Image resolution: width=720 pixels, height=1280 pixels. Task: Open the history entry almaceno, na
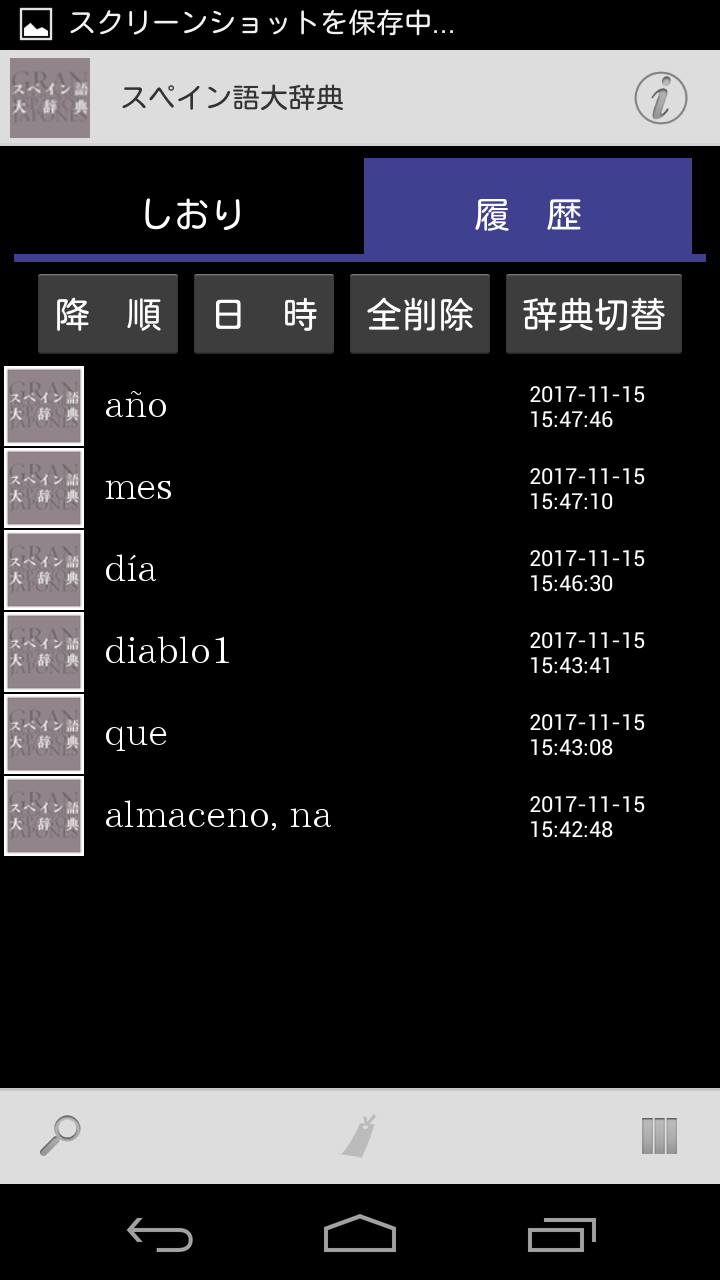(x=360, y=816)
